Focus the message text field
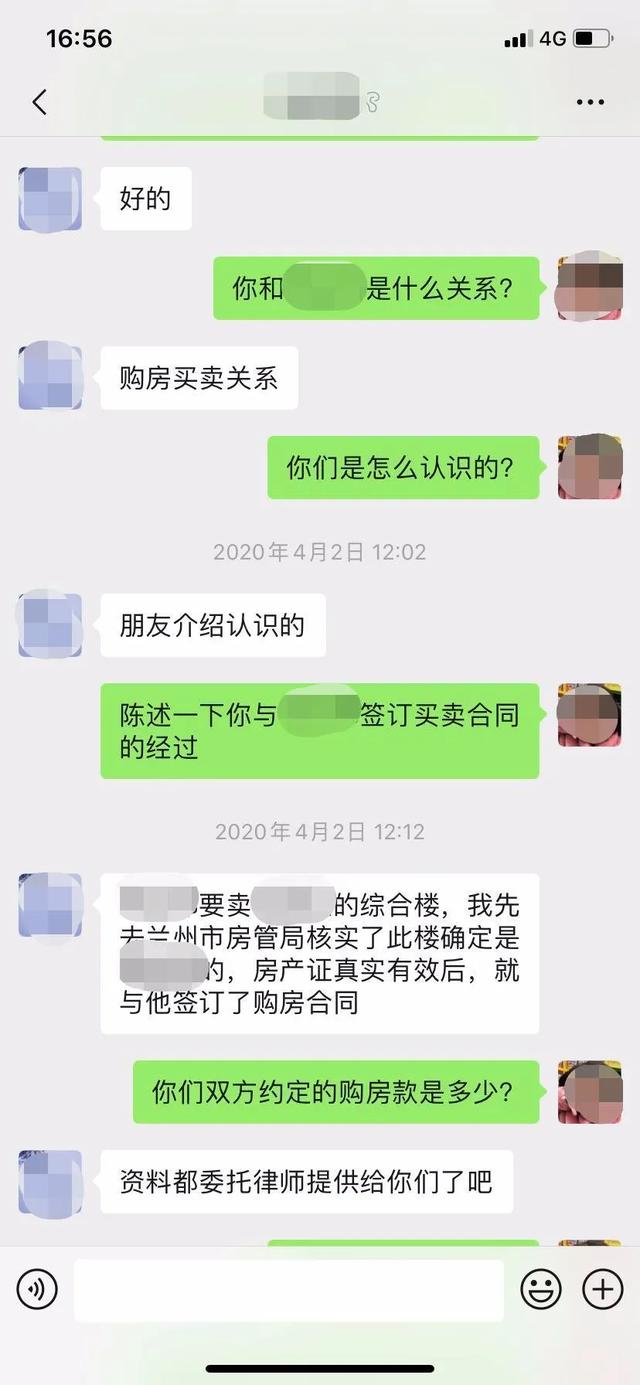 [x=288, y=1290]
